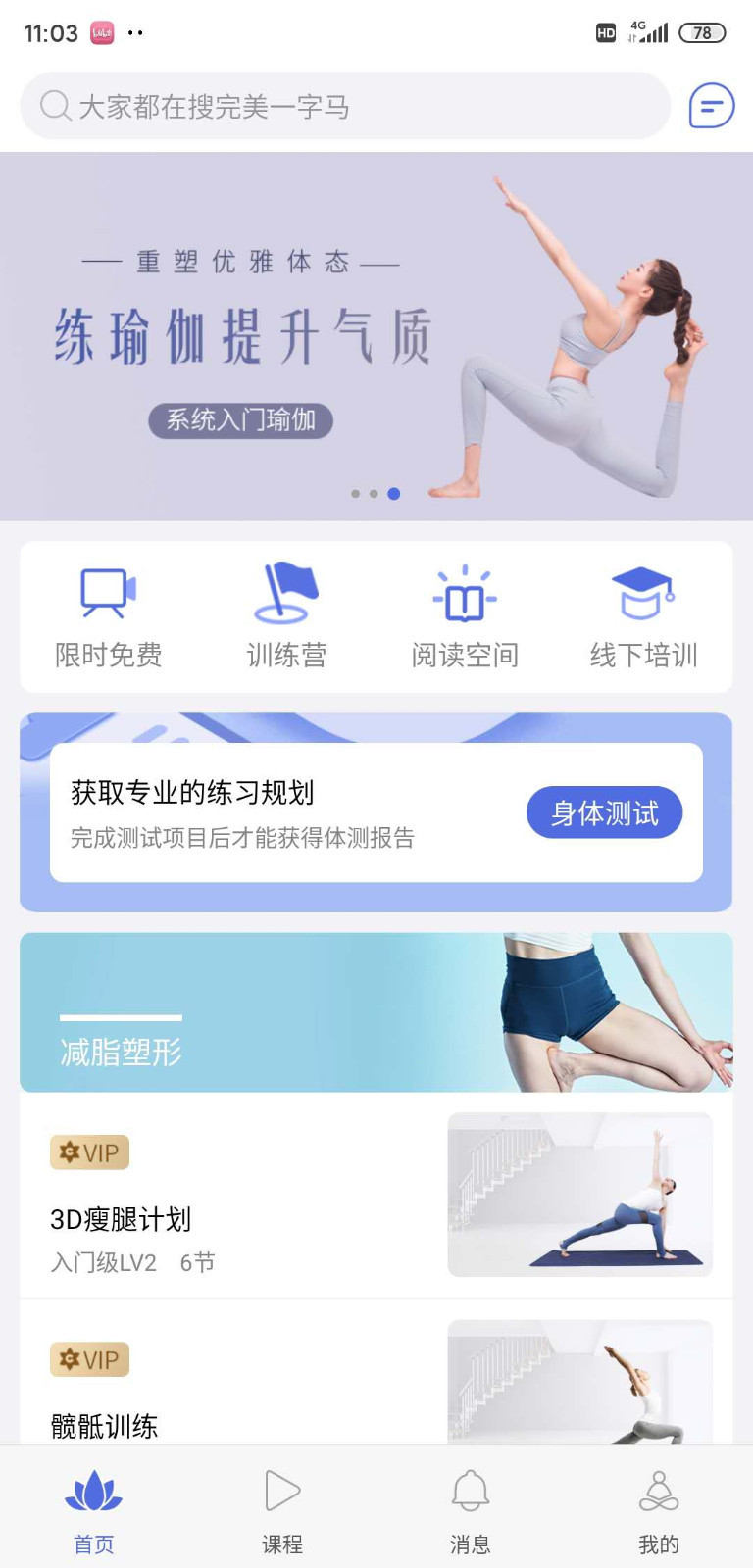753x1568 pixels.
Task: Open 我的 profile icon in bottom bar
Action: tap(658, 1490)
